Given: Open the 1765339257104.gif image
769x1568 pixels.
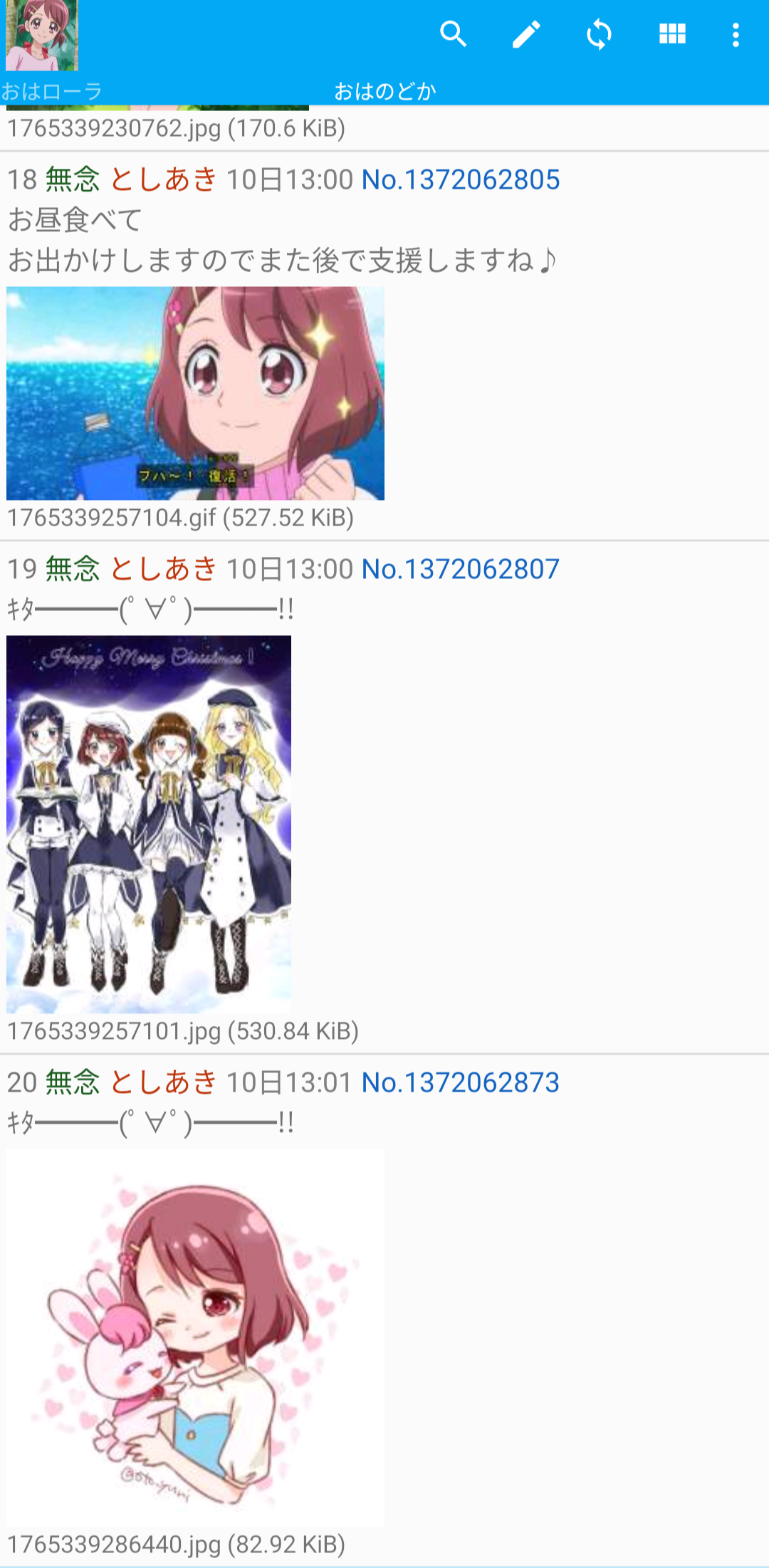Looking at the screenshot, I should click(195, 393).
